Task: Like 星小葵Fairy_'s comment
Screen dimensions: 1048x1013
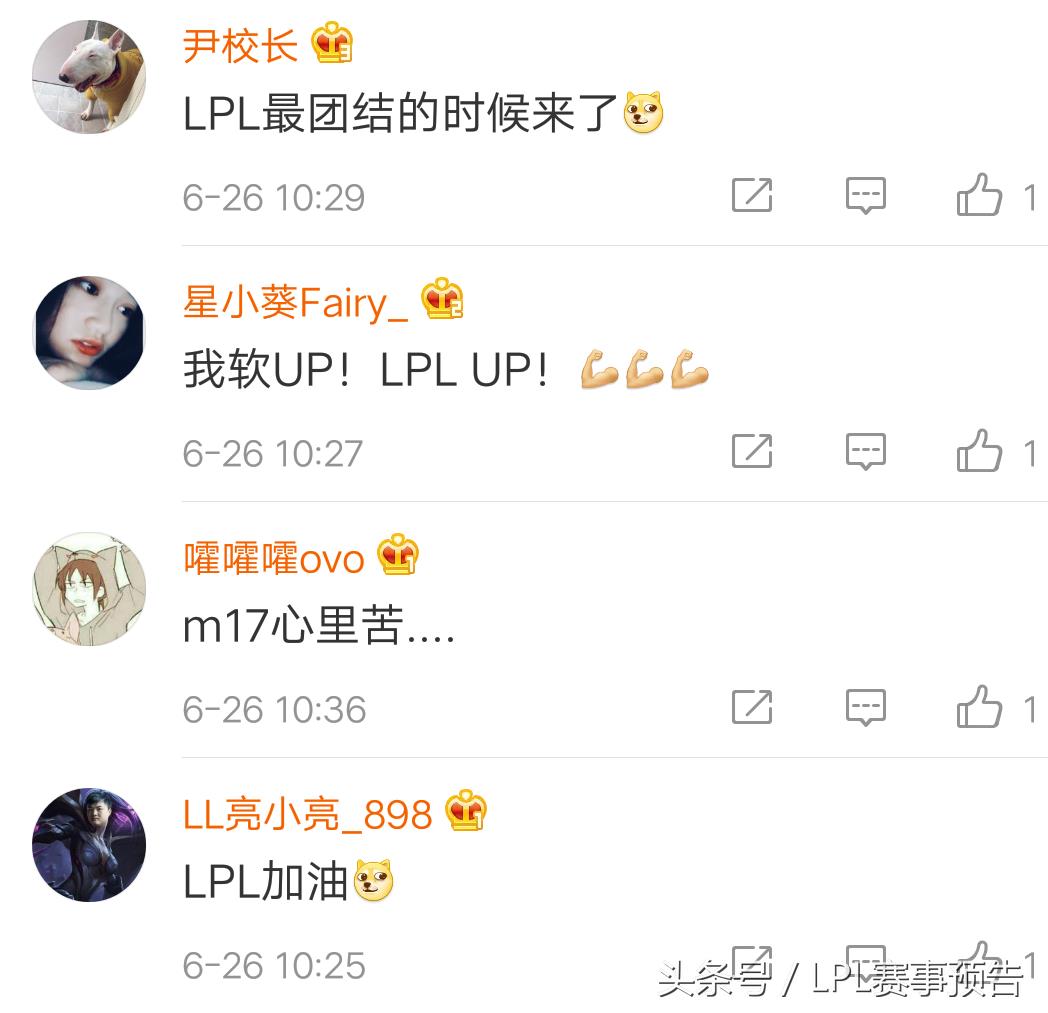Action: point(979,451)
